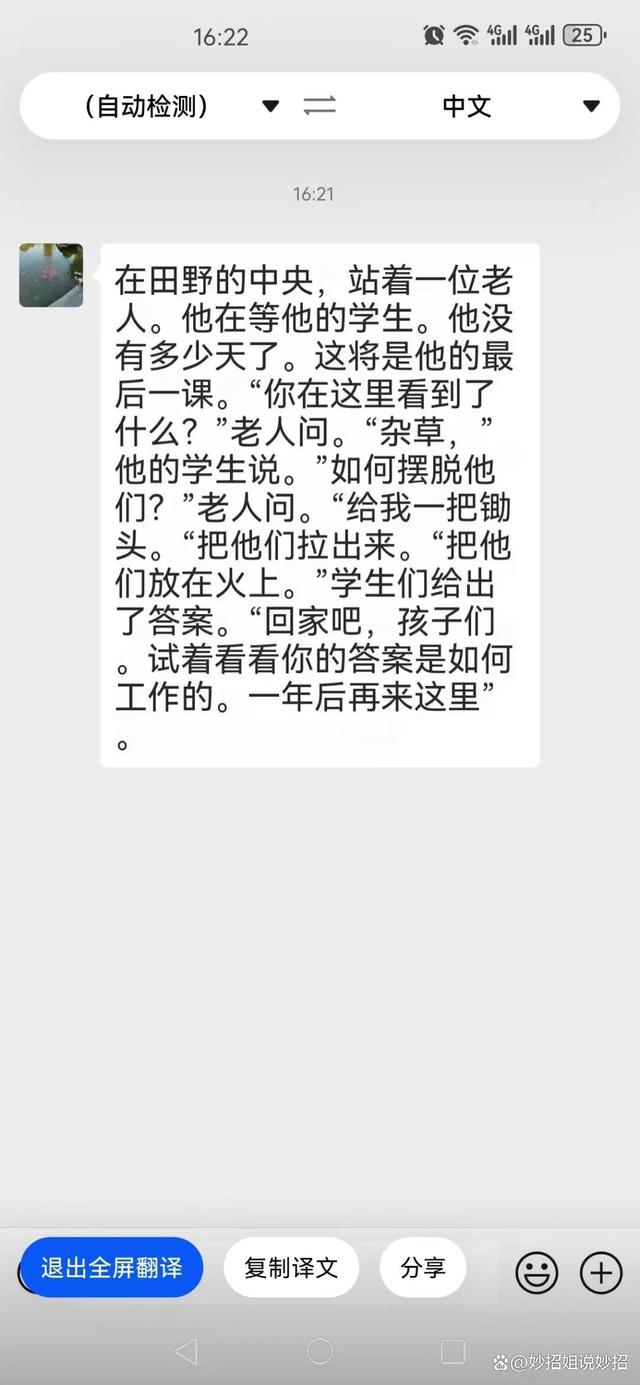640x1385 pixels.
Task: Go back with the system back button
Action: click(x=186, y=1352)
